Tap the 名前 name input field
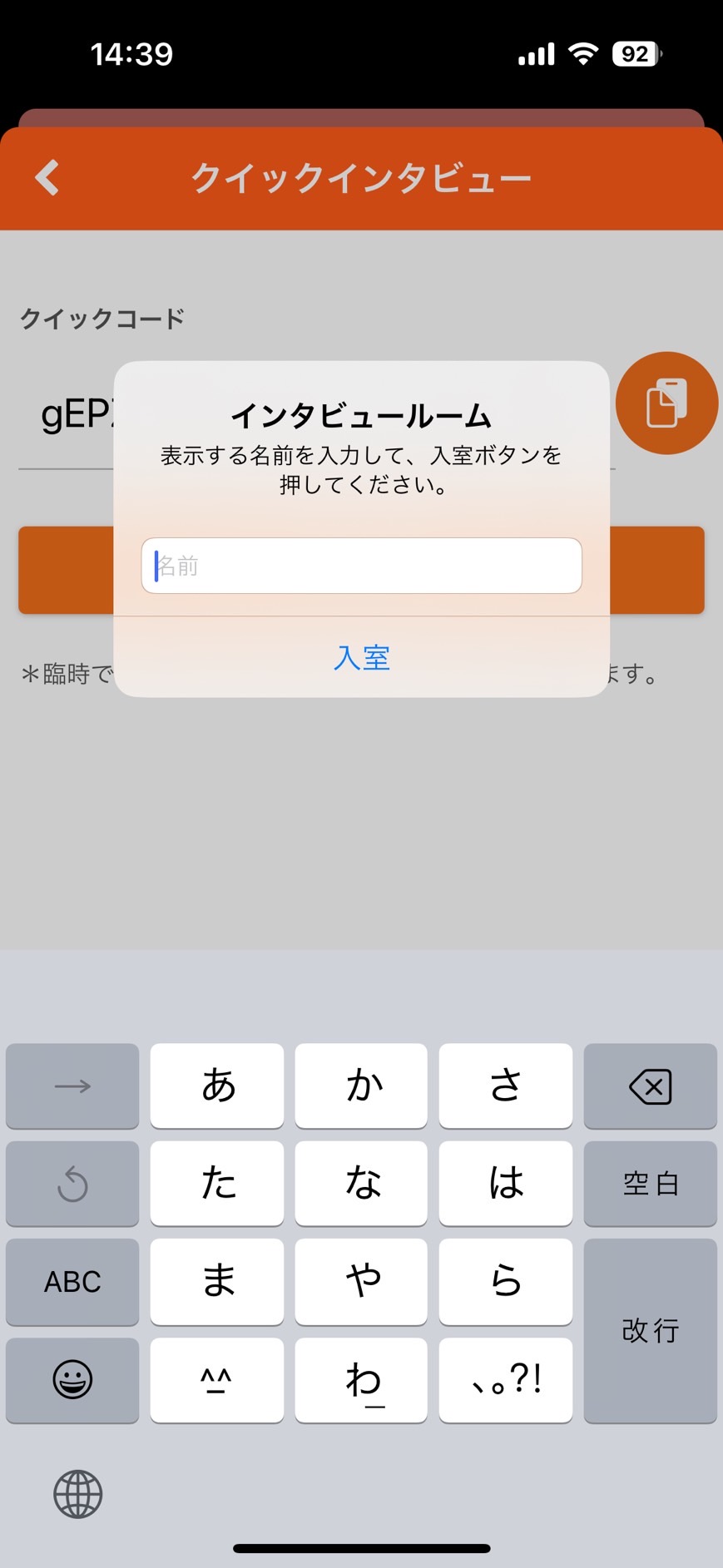Image resolution: width=723 pixels, height=1568 pixels. click(x=361, y=566)
